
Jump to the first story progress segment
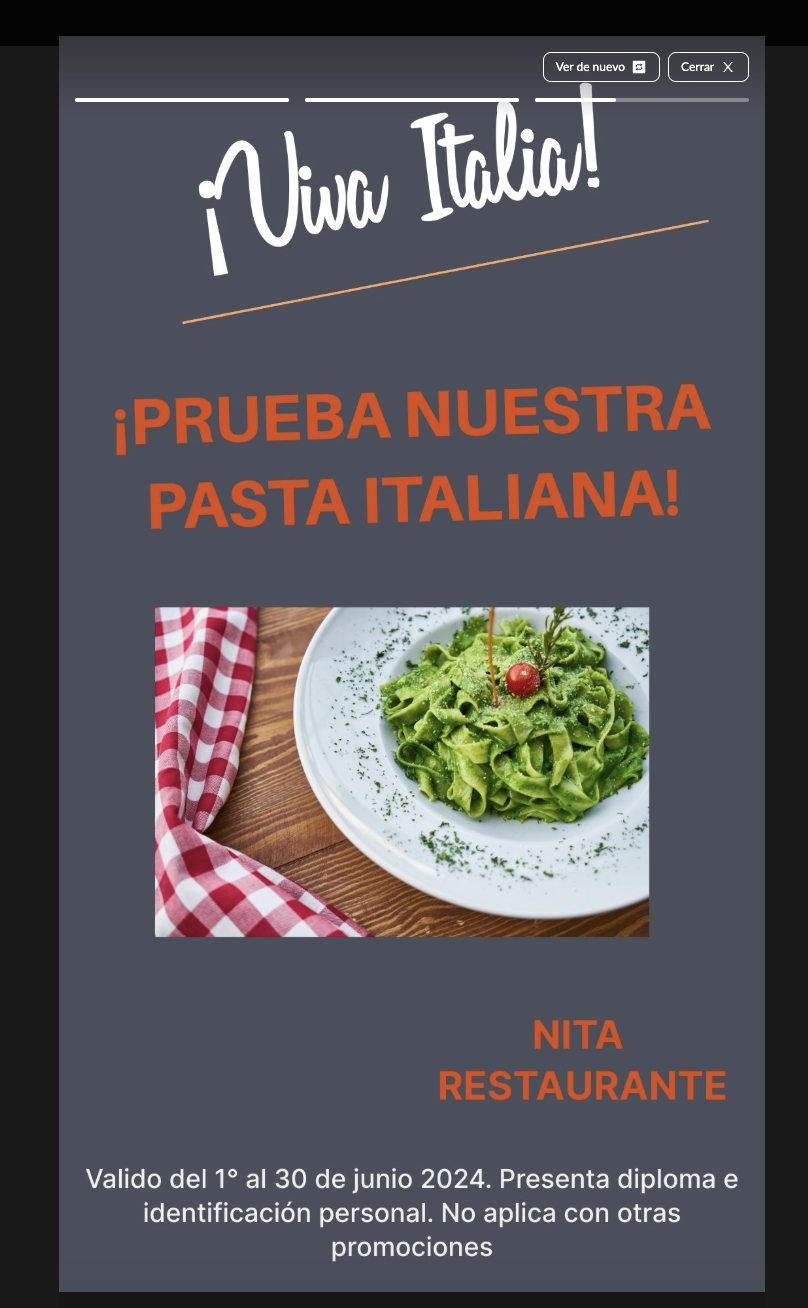click(182, 100)
